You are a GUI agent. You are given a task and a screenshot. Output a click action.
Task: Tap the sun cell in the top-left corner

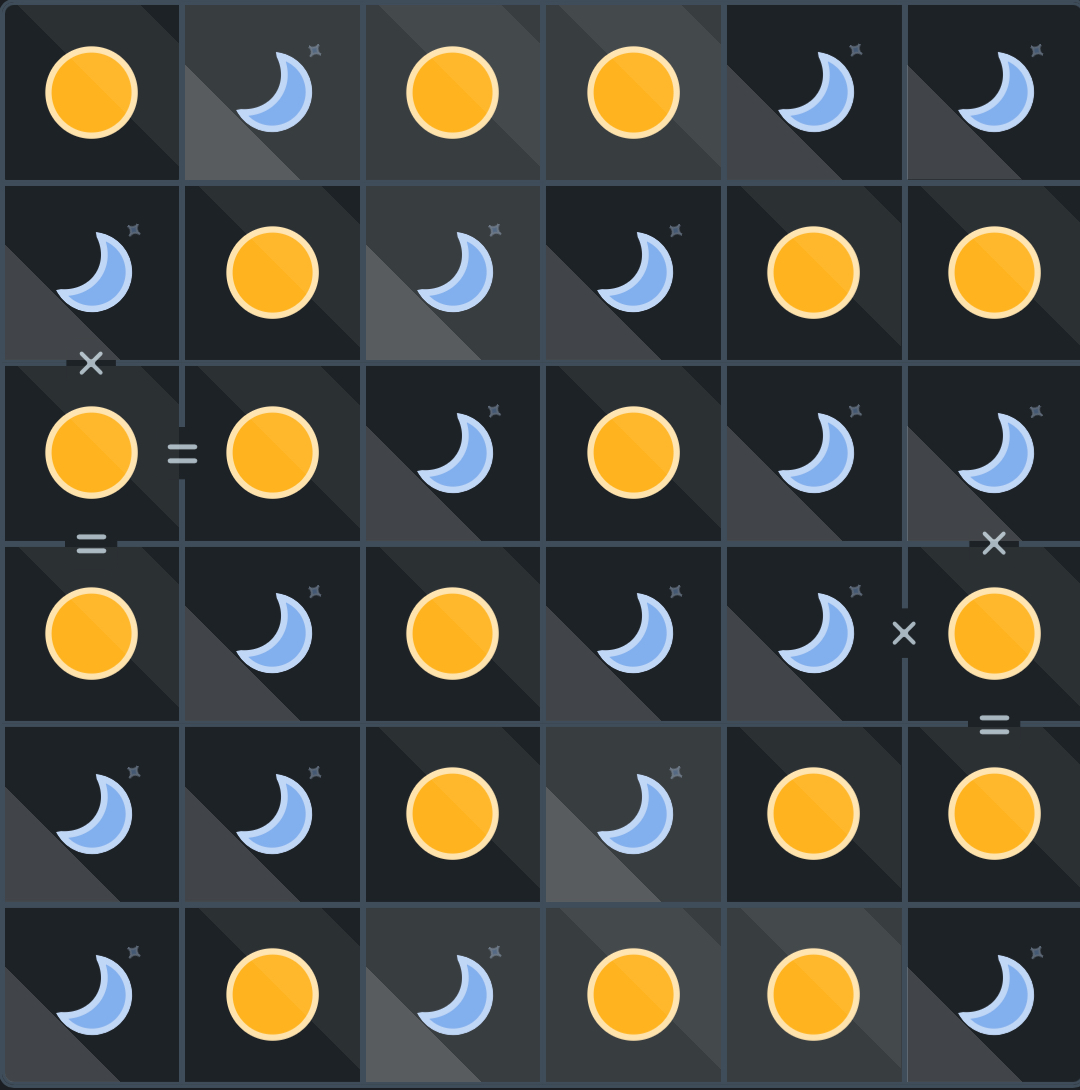[x=91, y=92]
